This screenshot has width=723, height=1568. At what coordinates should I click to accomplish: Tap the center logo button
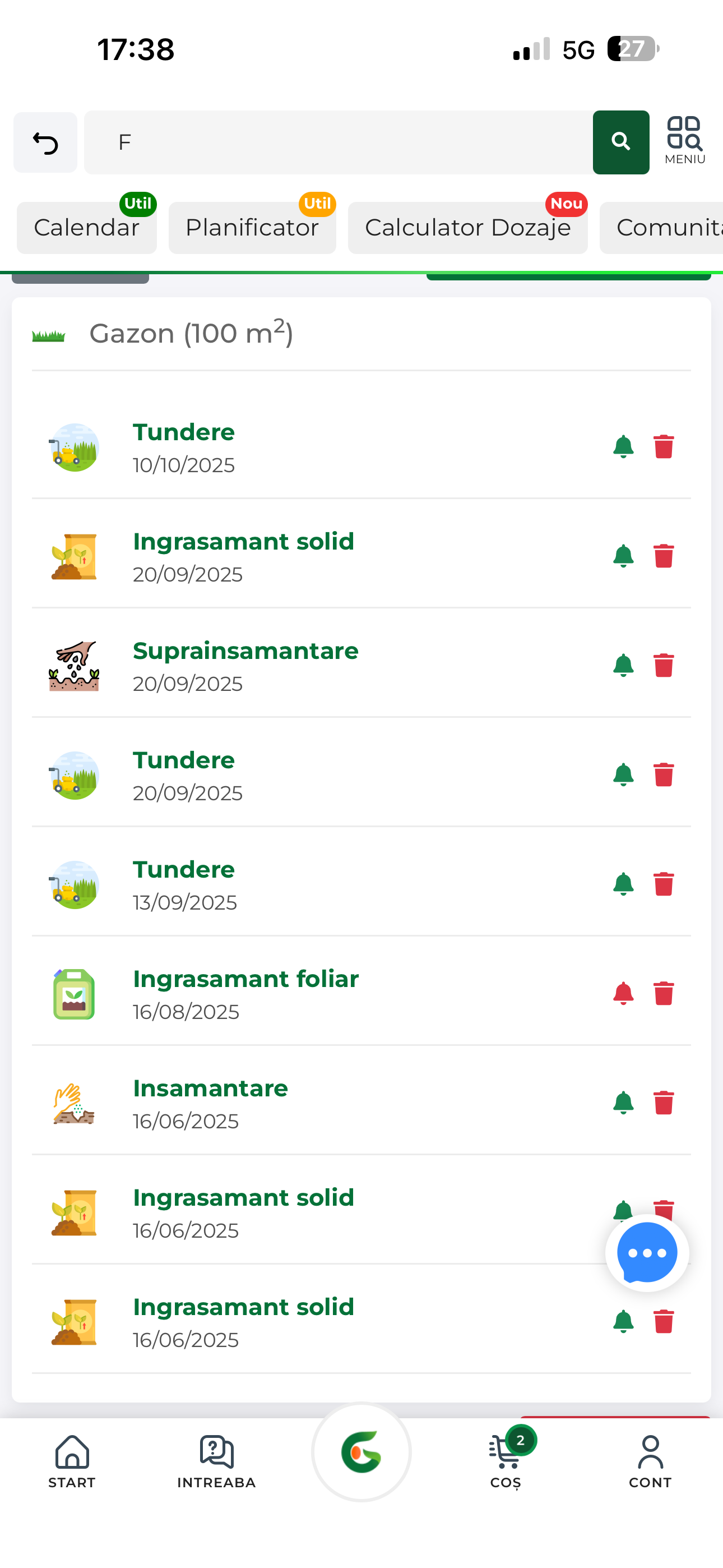coord(361,1452)
